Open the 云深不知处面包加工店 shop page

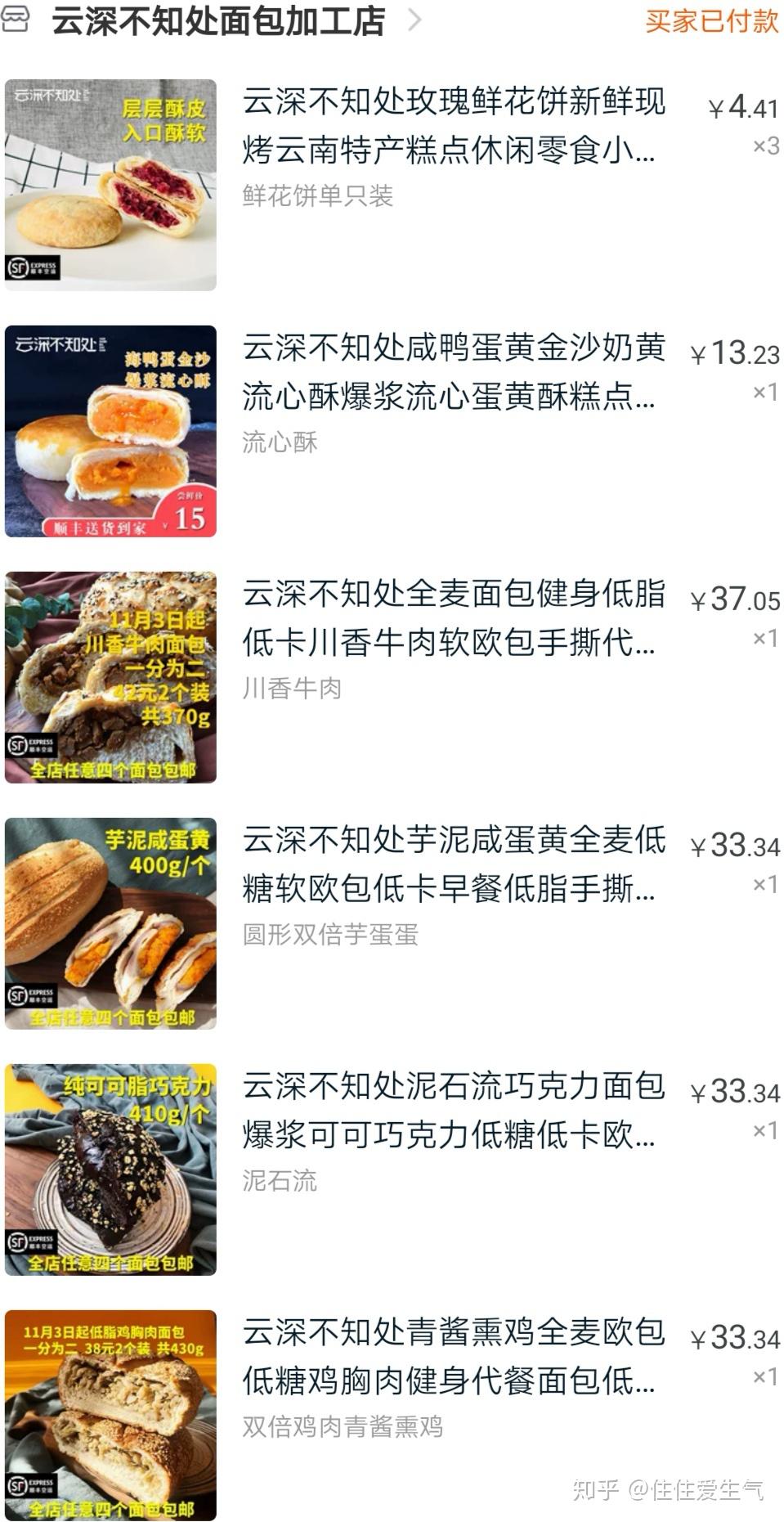pyautogui.click(x=219, y=21)
